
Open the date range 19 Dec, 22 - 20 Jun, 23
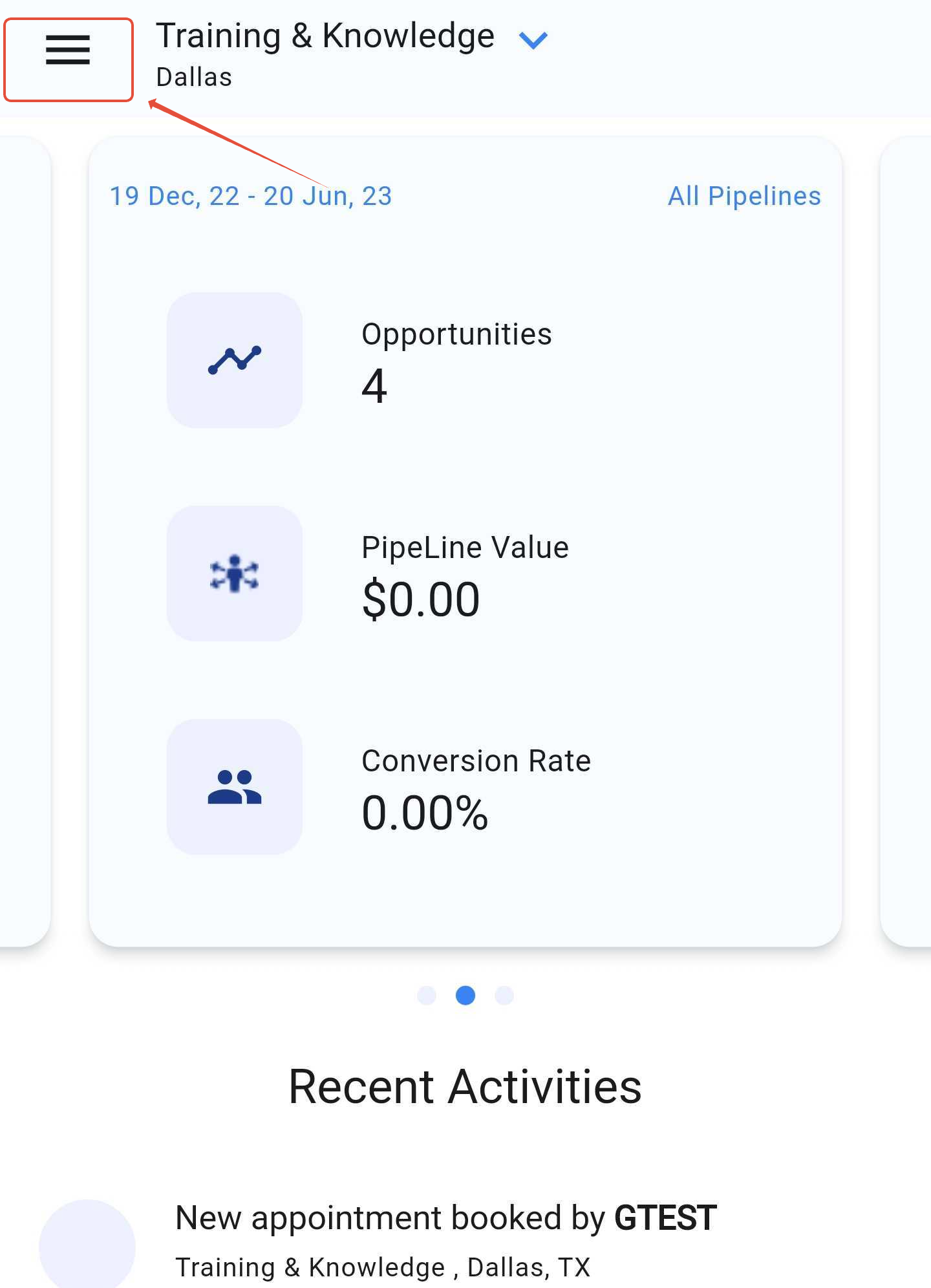251,195
